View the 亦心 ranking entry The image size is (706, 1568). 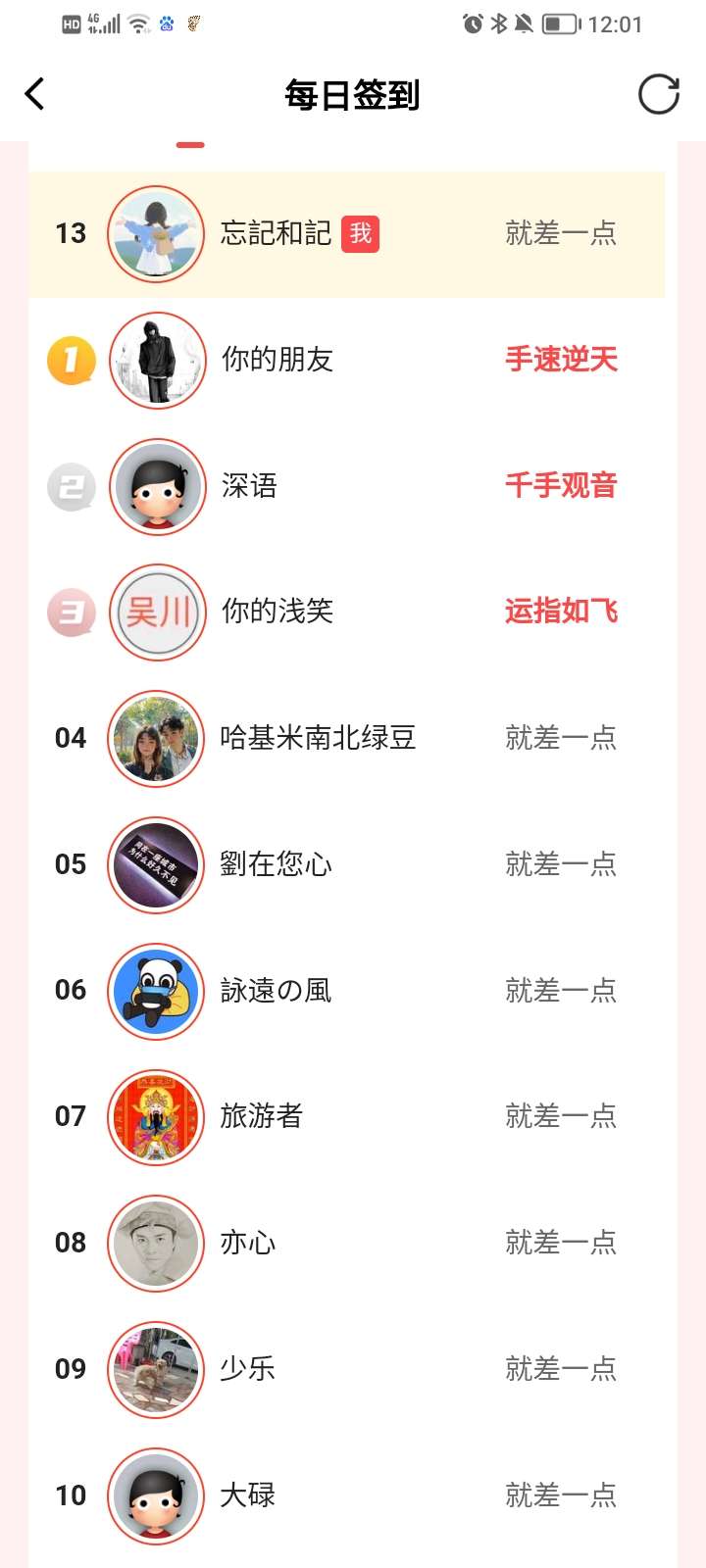[247, 1243]
